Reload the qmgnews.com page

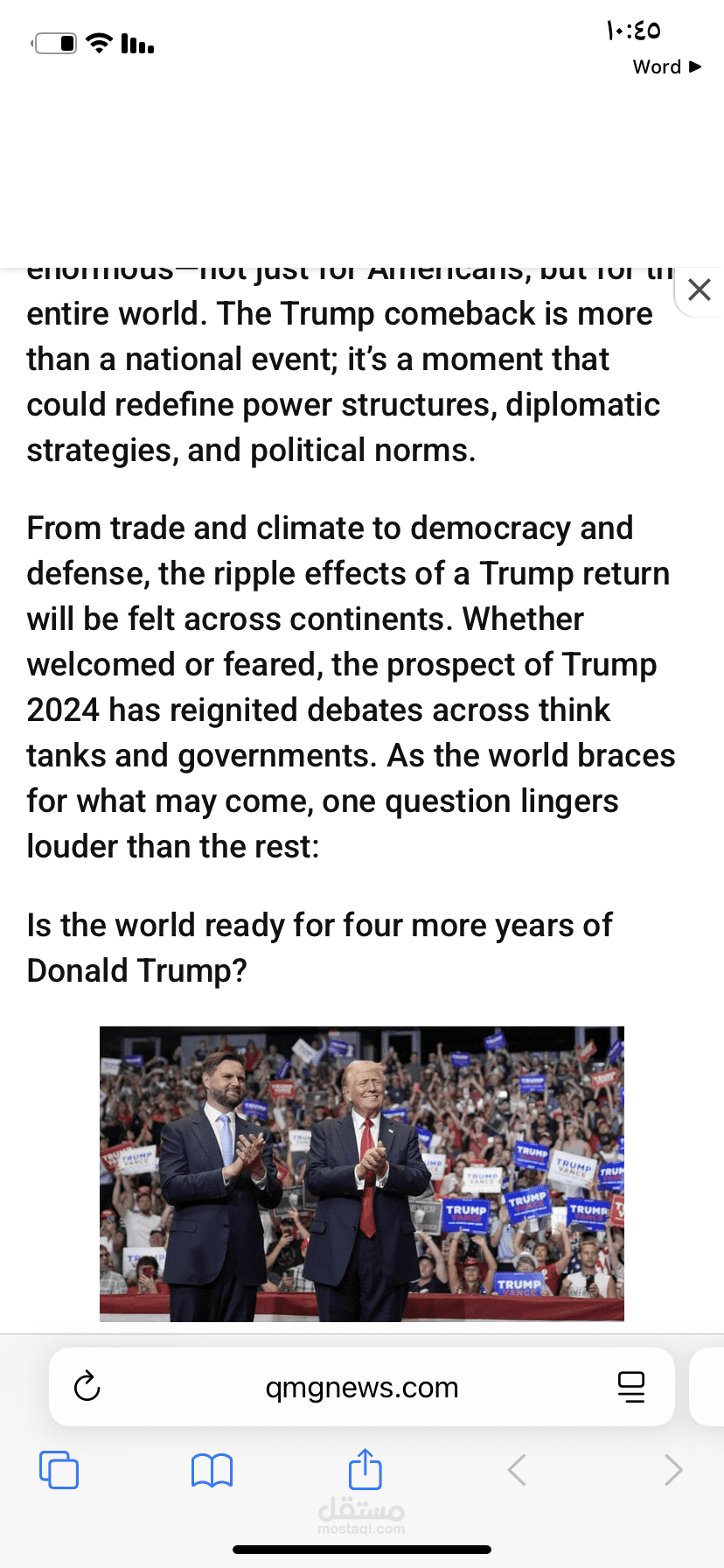click(87, 1387)
